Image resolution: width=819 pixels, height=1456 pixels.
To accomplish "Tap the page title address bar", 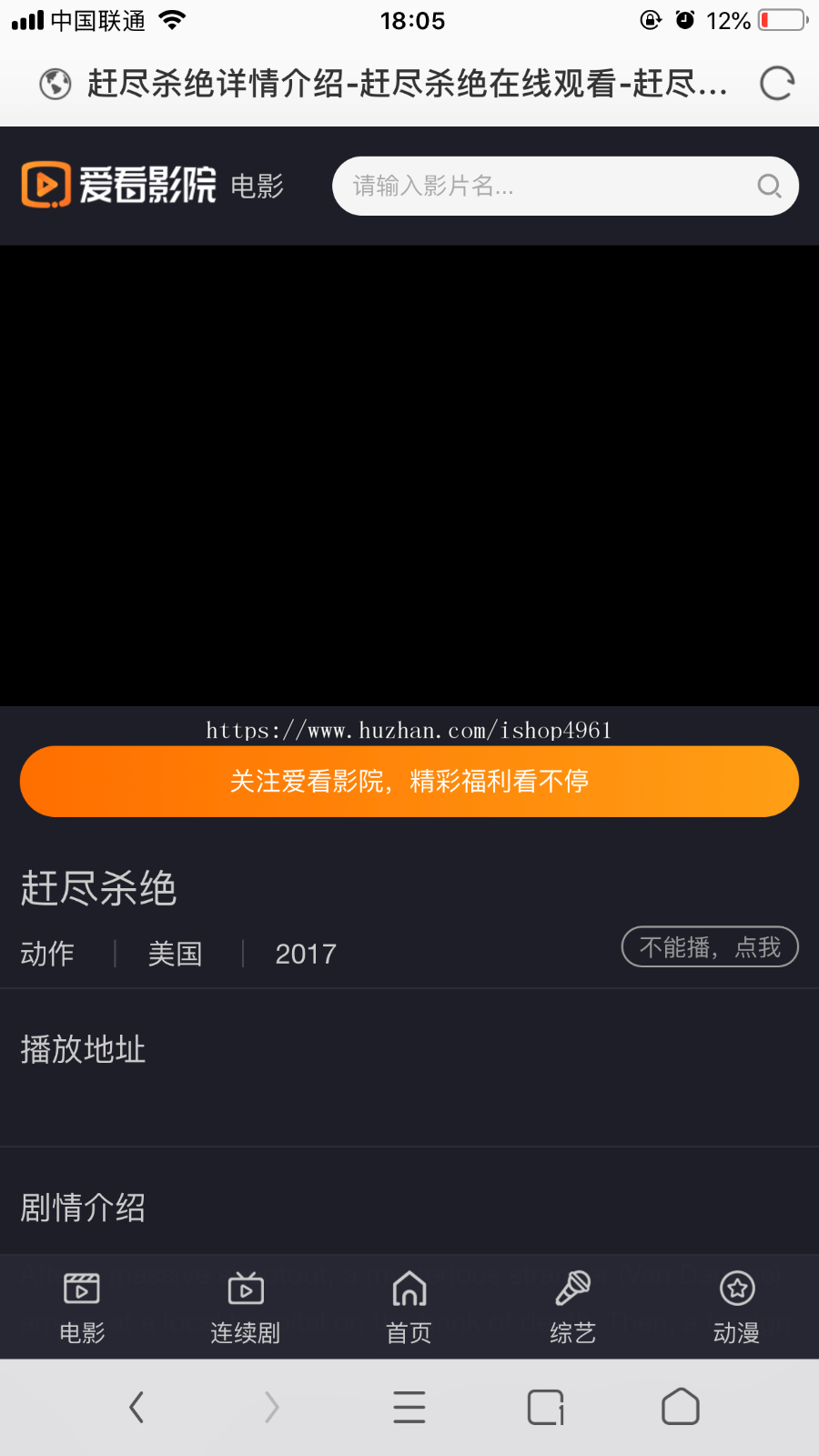I will [x=405, y=84].
